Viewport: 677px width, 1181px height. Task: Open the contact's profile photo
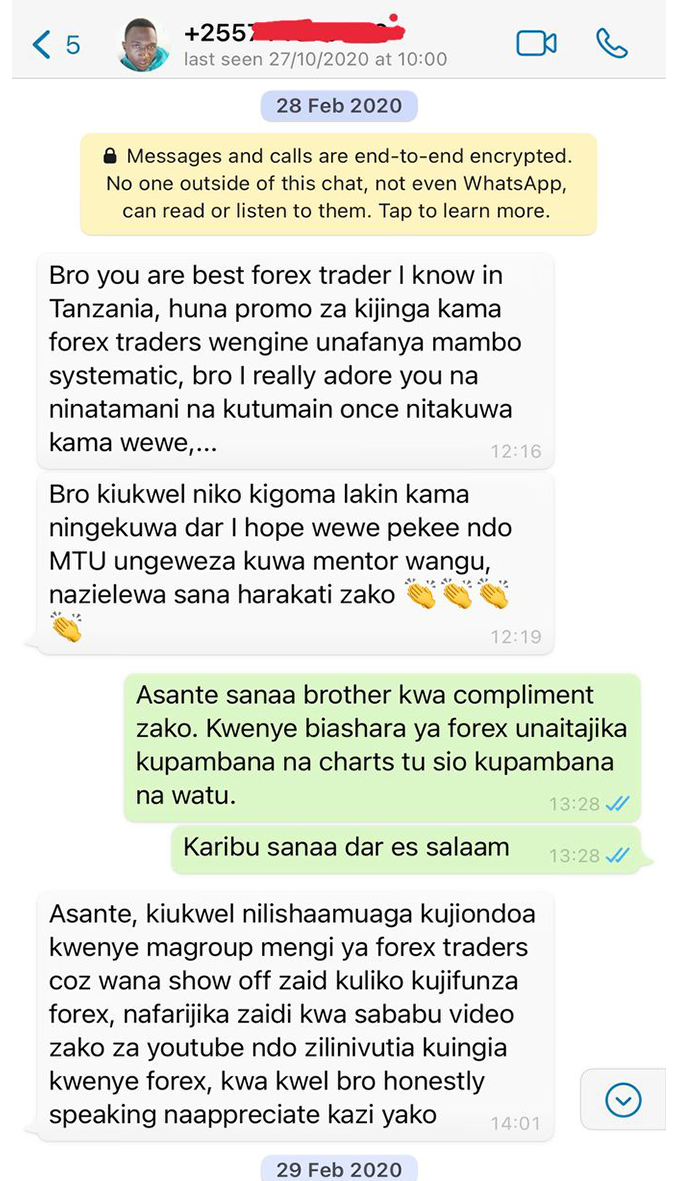click(144, 44)
